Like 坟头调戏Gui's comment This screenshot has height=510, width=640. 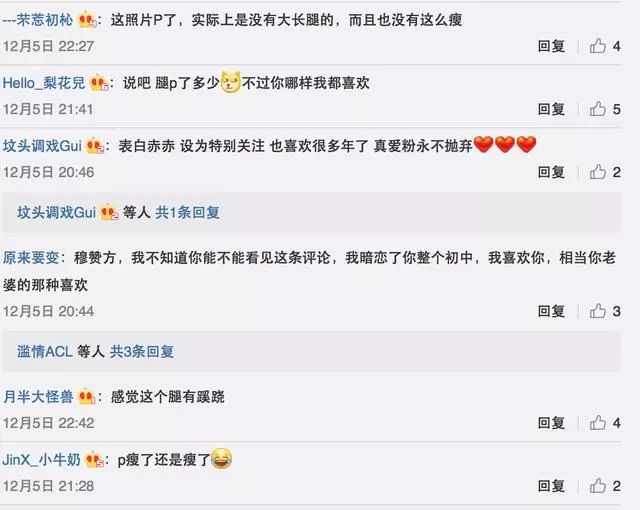(598, 172)
